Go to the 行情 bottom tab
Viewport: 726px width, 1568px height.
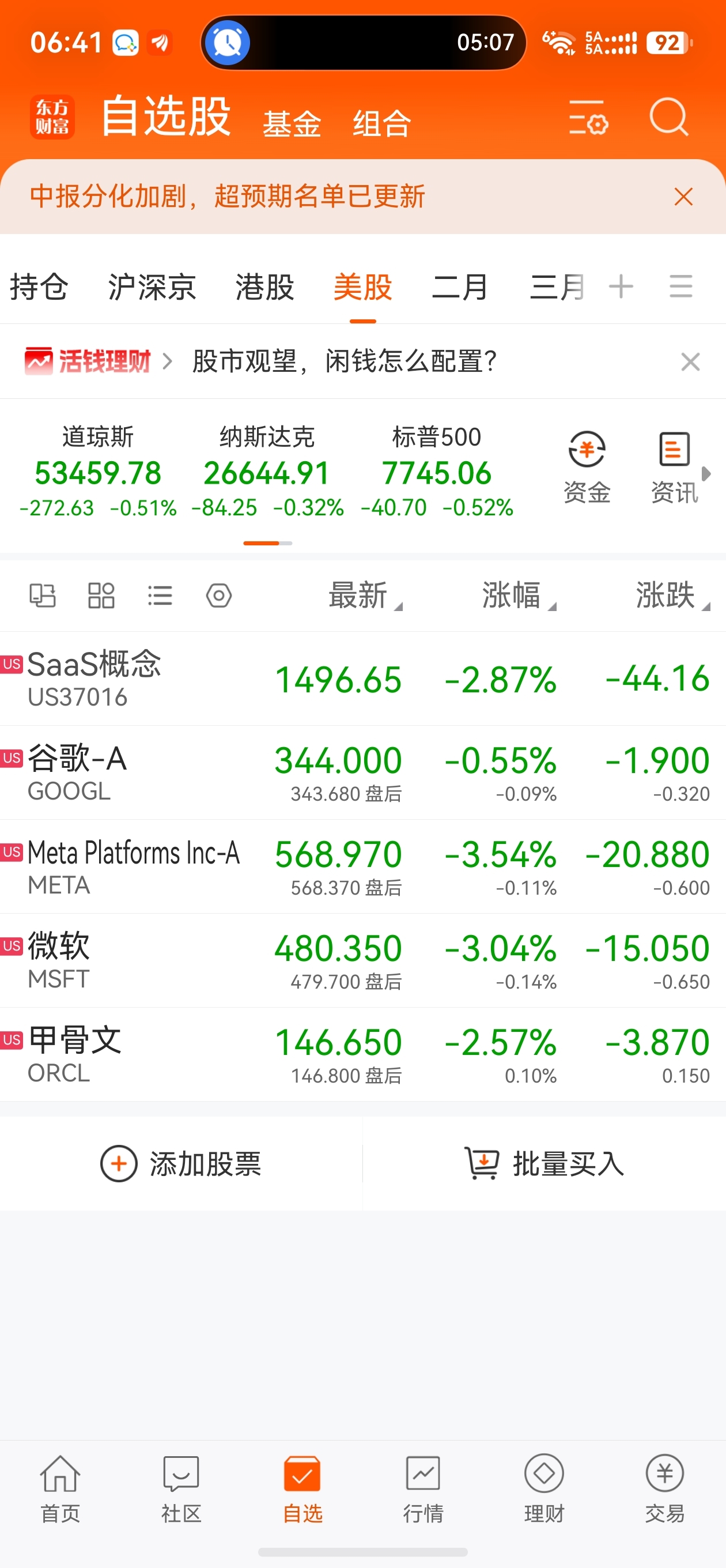point(423,1489)
